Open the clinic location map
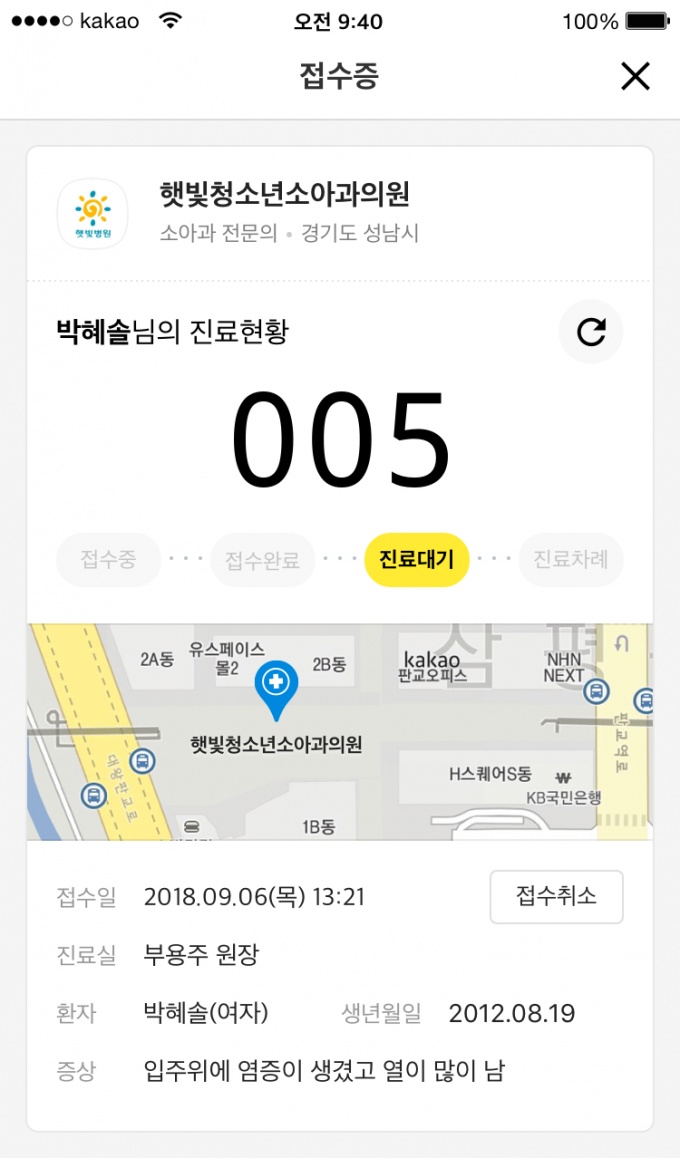This screenshot has height=1158, width=680. [x=340, y=732]
